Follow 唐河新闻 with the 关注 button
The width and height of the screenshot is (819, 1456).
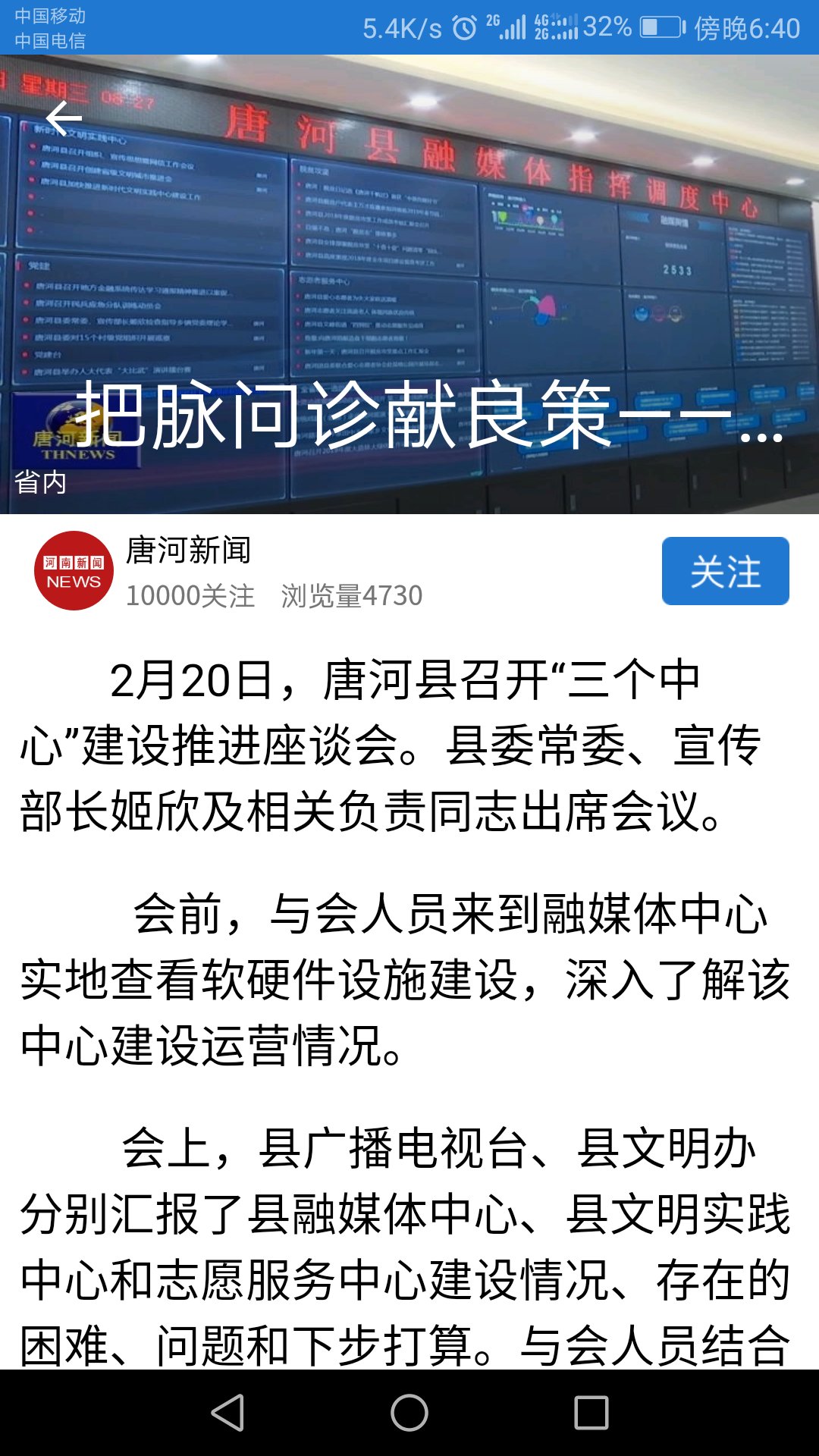(725, 571)
